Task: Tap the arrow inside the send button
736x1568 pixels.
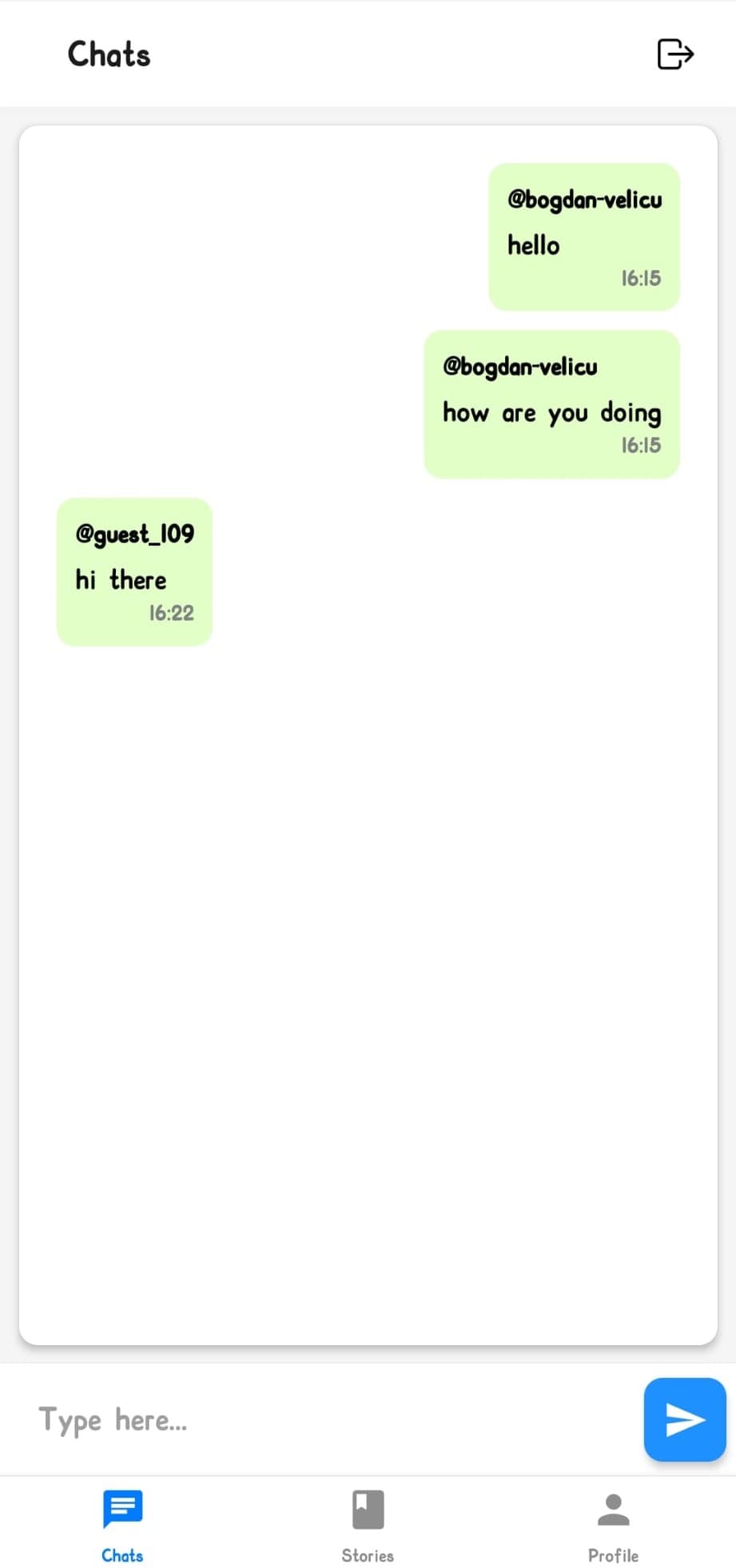Action: tap(683, 1420)
